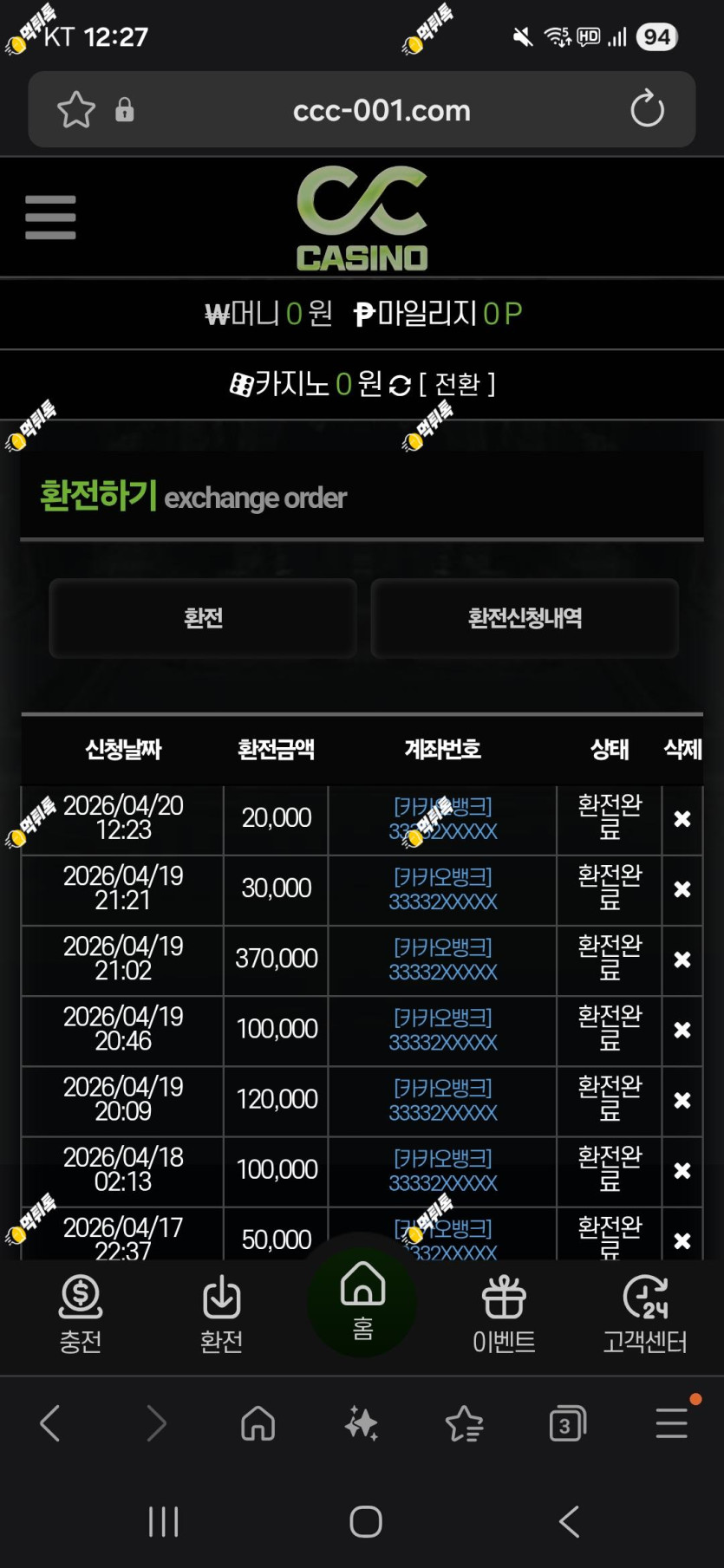The image size is (724, 1568).
Task: Open 고객센터 customer support
Action: coord(645,1314)
